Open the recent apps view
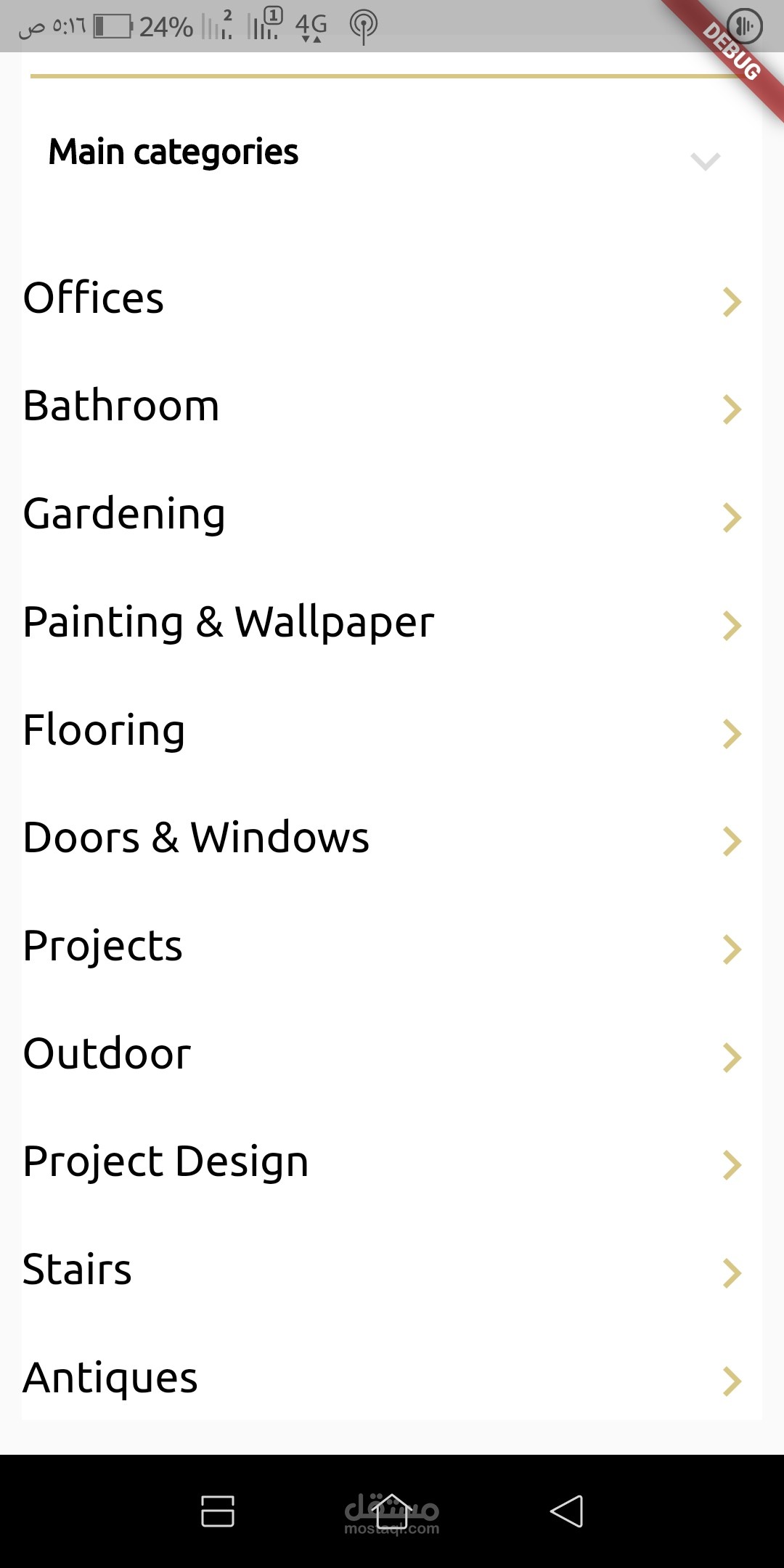This screenshot has height=1568, width=784. (217, 1511)
